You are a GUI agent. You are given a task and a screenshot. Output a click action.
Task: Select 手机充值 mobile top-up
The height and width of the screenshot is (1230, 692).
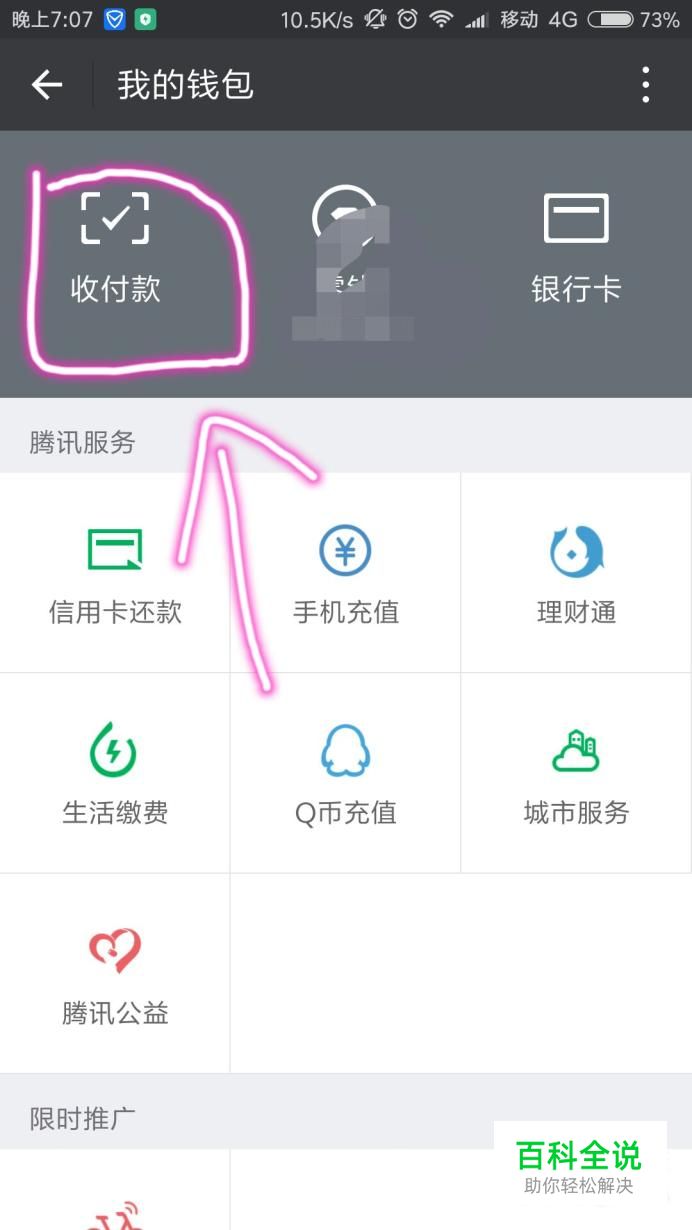(x=346, y=573)
